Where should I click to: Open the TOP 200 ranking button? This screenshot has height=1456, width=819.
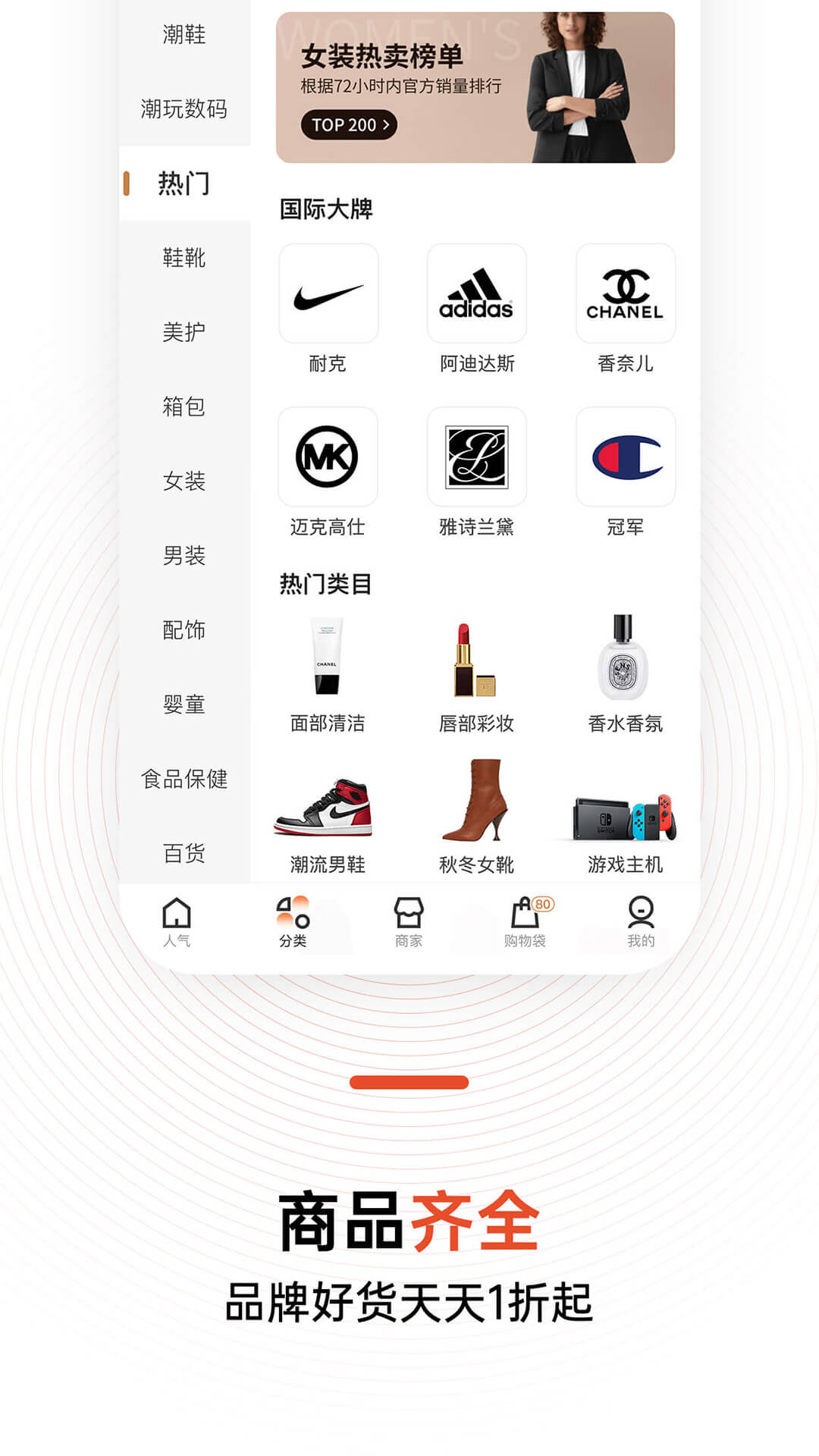click(348, 125)
